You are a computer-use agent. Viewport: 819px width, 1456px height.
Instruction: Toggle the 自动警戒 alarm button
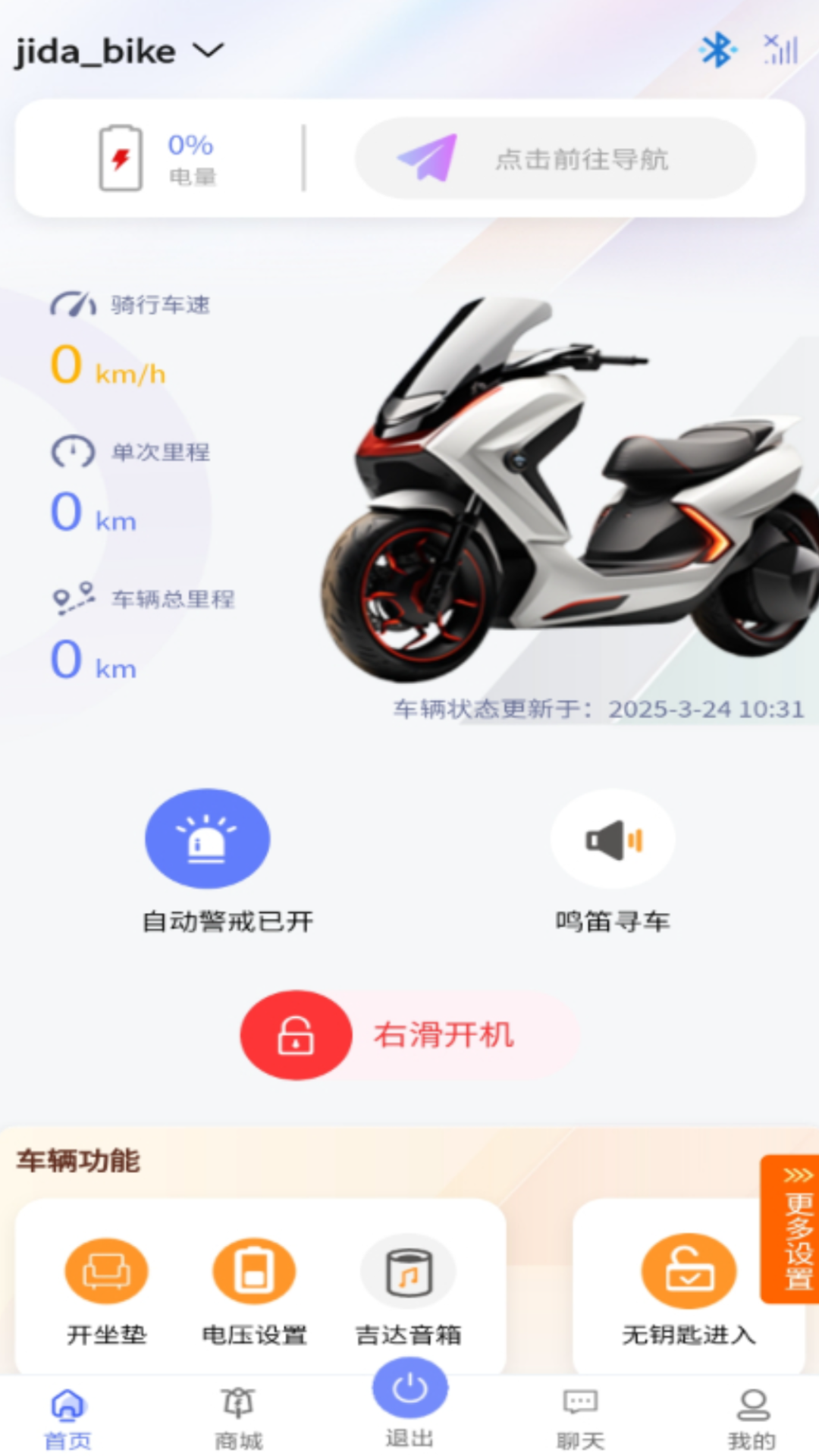click(207, 839)
